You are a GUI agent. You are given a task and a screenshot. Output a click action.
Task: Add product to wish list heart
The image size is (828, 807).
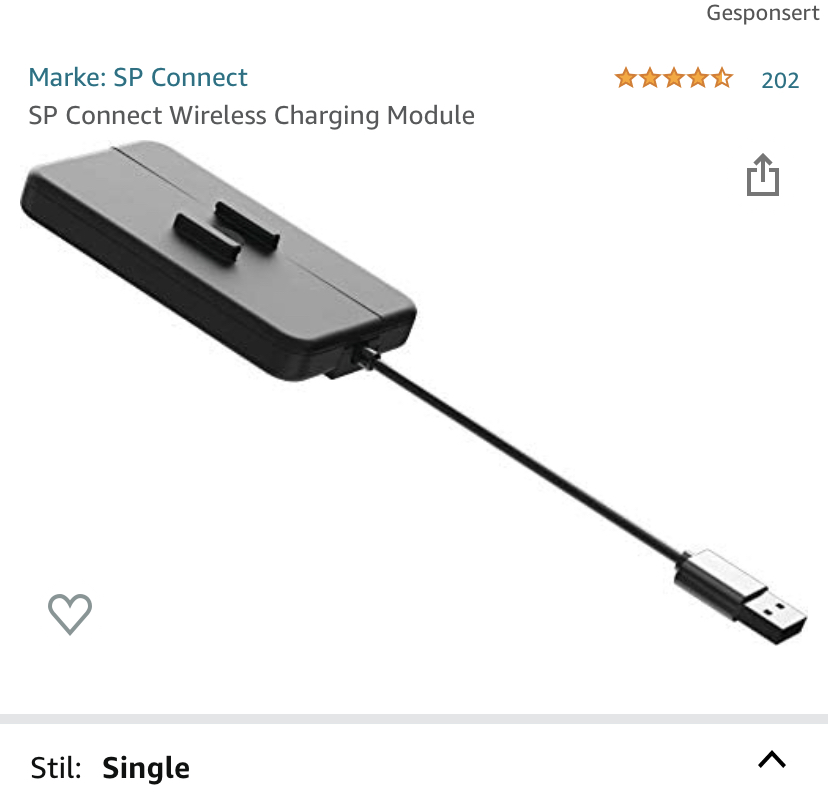point(70,613)
